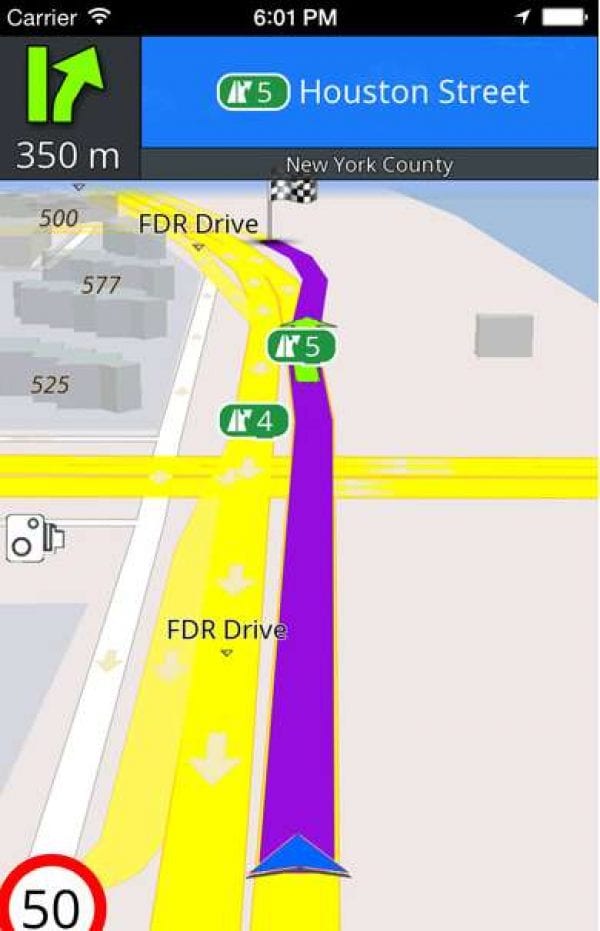
Task: Select the exit 4 marker on the map
Action: [254, 421]
